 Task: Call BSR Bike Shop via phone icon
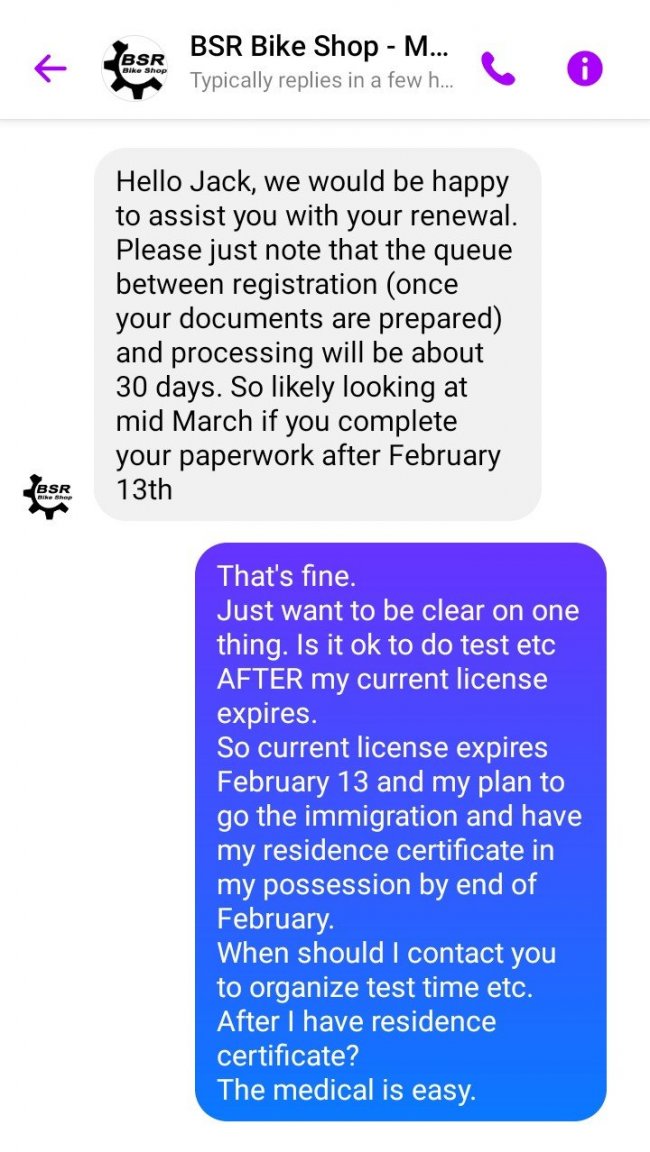[x=498, y=68]
